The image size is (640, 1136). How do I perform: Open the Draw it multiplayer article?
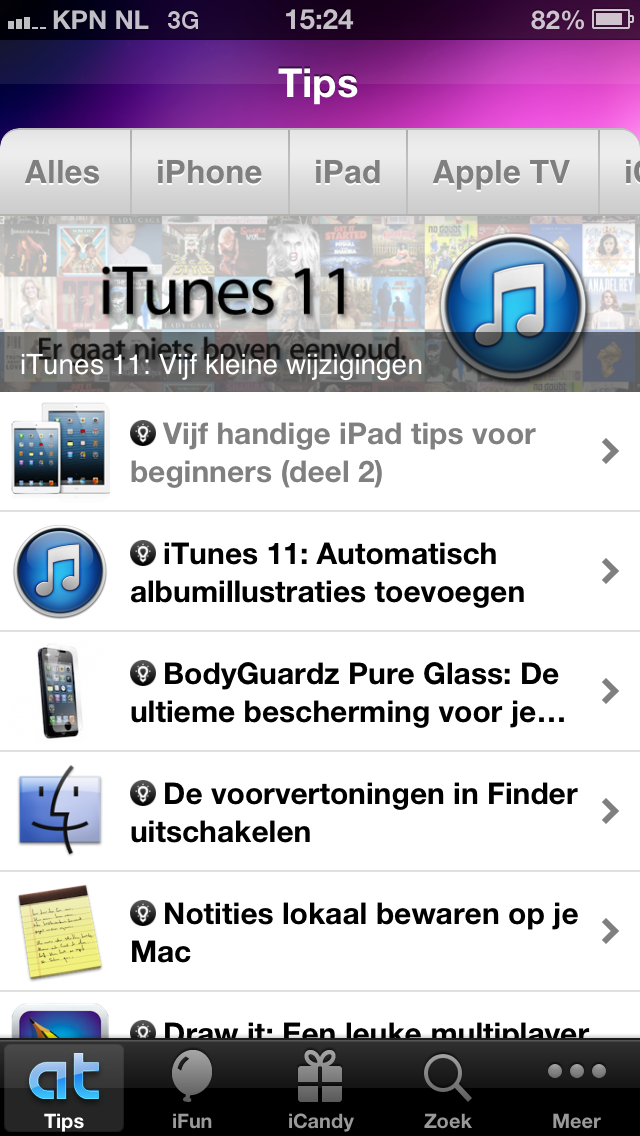pyautogui.click(x=320, y=1016)
